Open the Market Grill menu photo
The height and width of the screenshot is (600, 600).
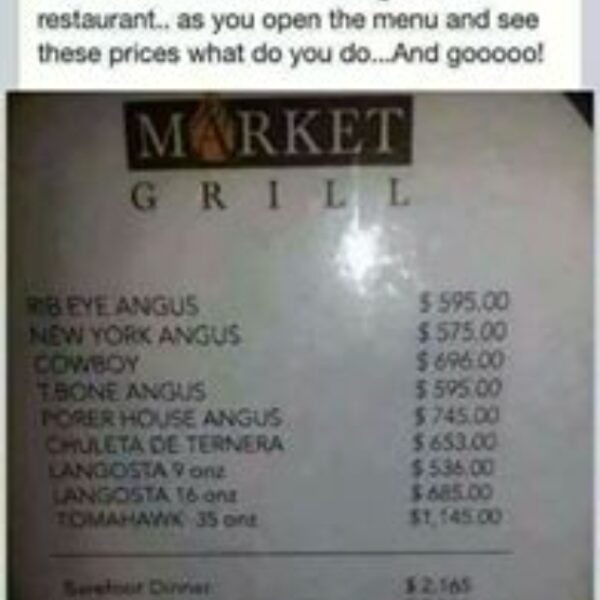(300, 345)
